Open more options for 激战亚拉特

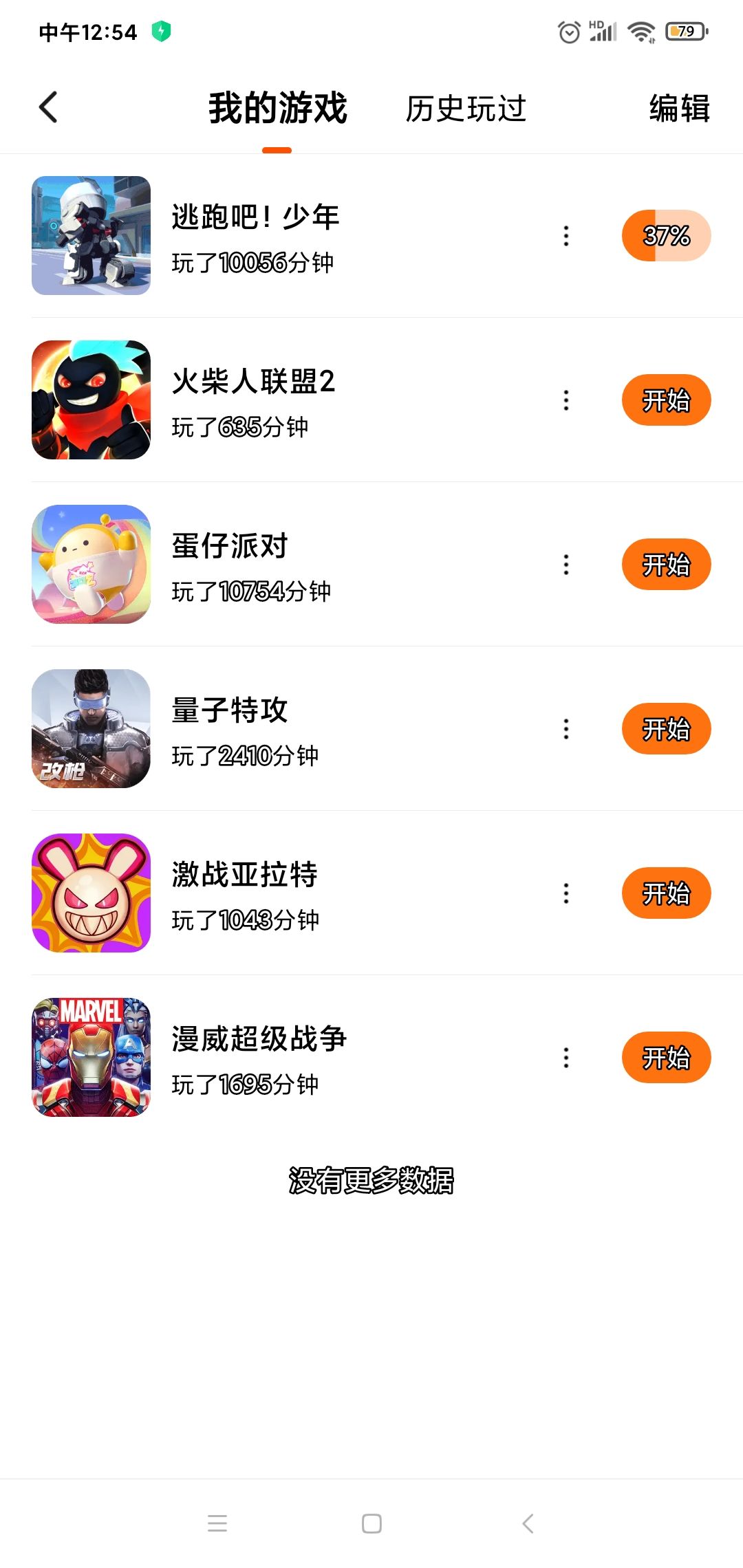pos(566,893)
